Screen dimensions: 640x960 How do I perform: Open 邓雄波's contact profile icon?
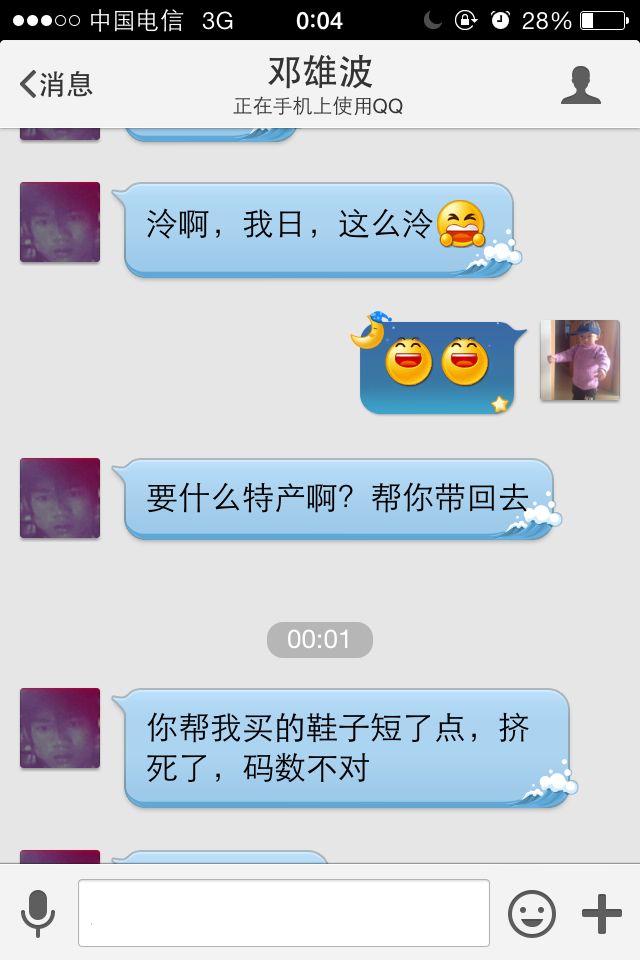coord(580,85)
